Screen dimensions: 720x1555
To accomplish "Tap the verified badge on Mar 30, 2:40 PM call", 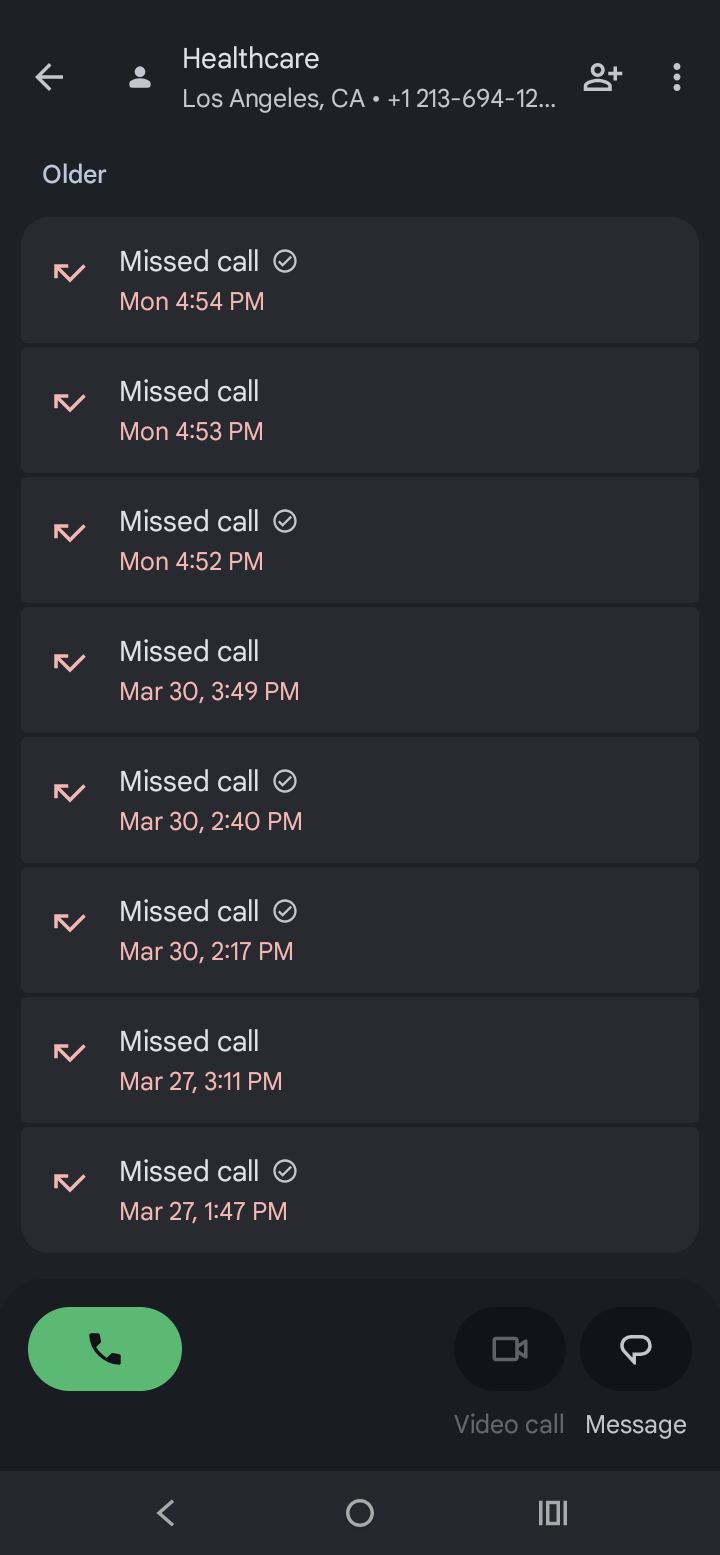I will pos(284,781).
